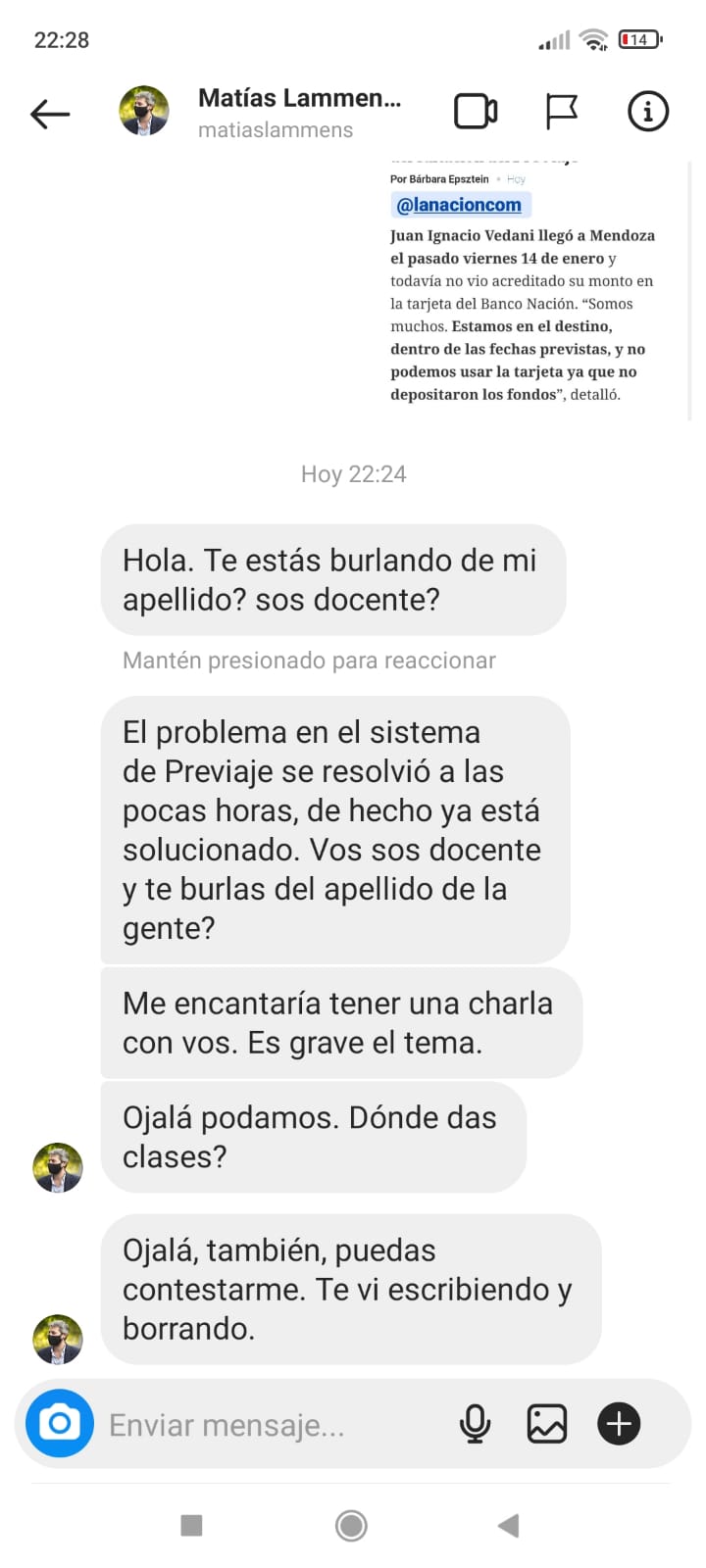Viewport: 706px width, 1568px height.
Task: Open conversation details info icon
Action: [647, 112]
